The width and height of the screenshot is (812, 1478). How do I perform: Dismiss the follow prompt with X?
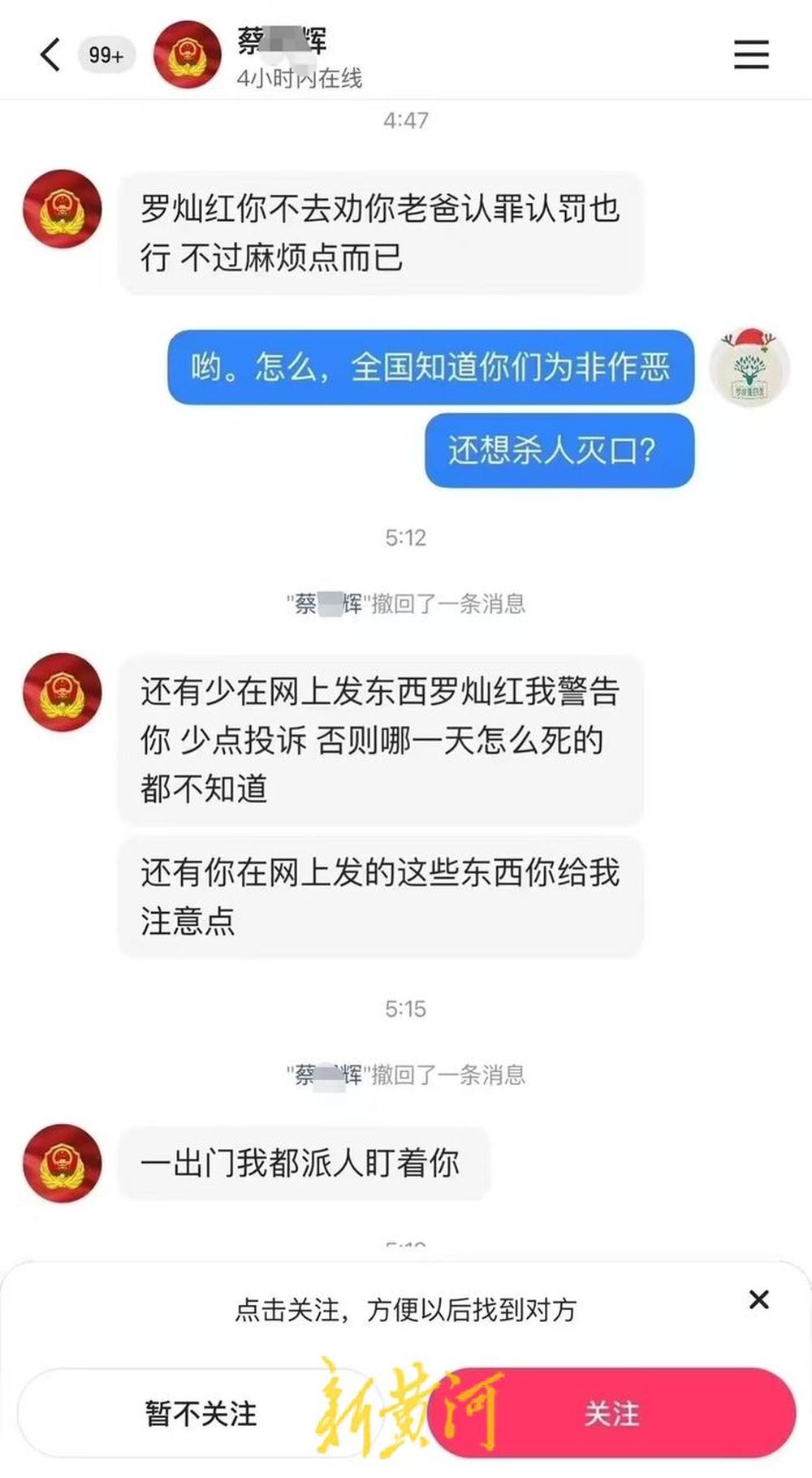pos(758,1300)
